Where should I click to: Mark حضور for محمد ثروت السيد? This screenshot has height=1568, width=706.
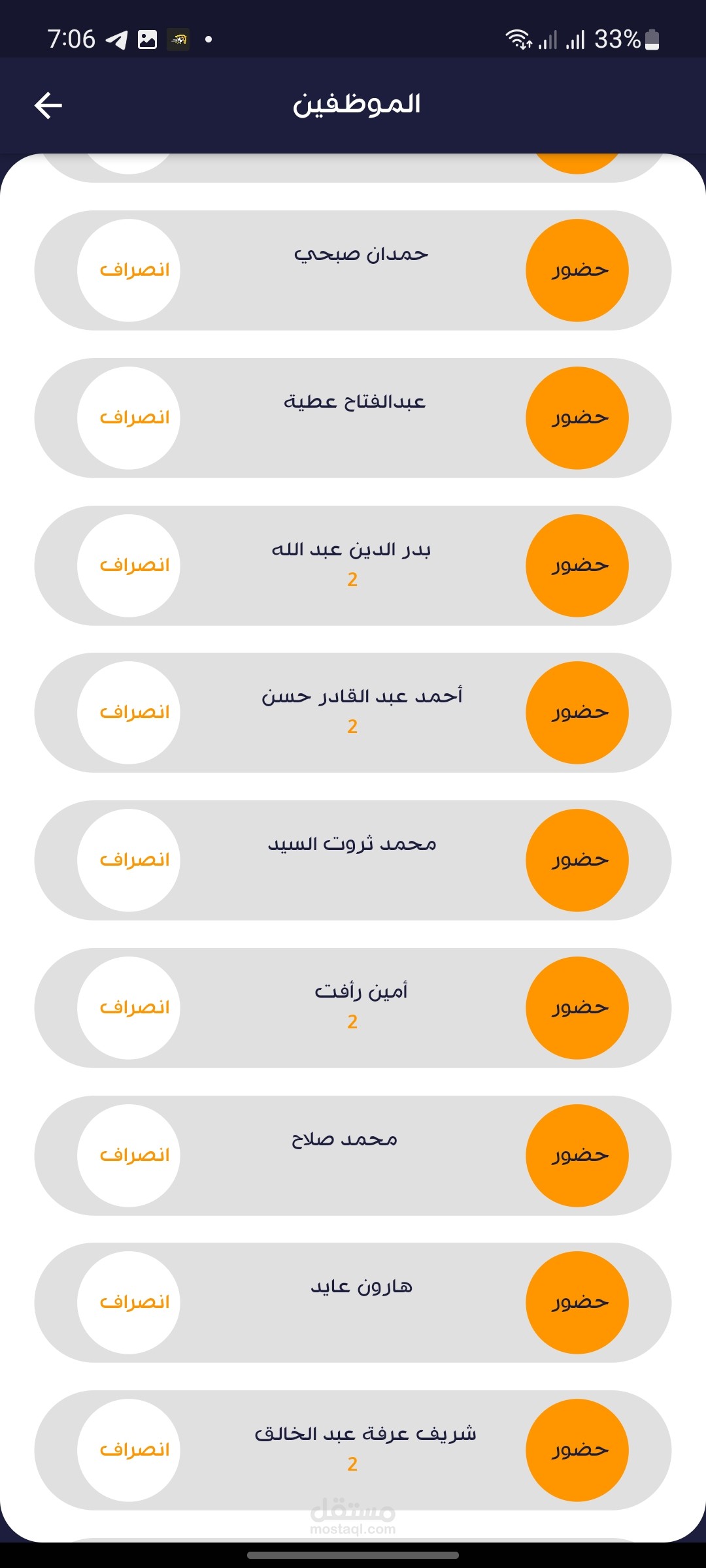coord(577,860)
